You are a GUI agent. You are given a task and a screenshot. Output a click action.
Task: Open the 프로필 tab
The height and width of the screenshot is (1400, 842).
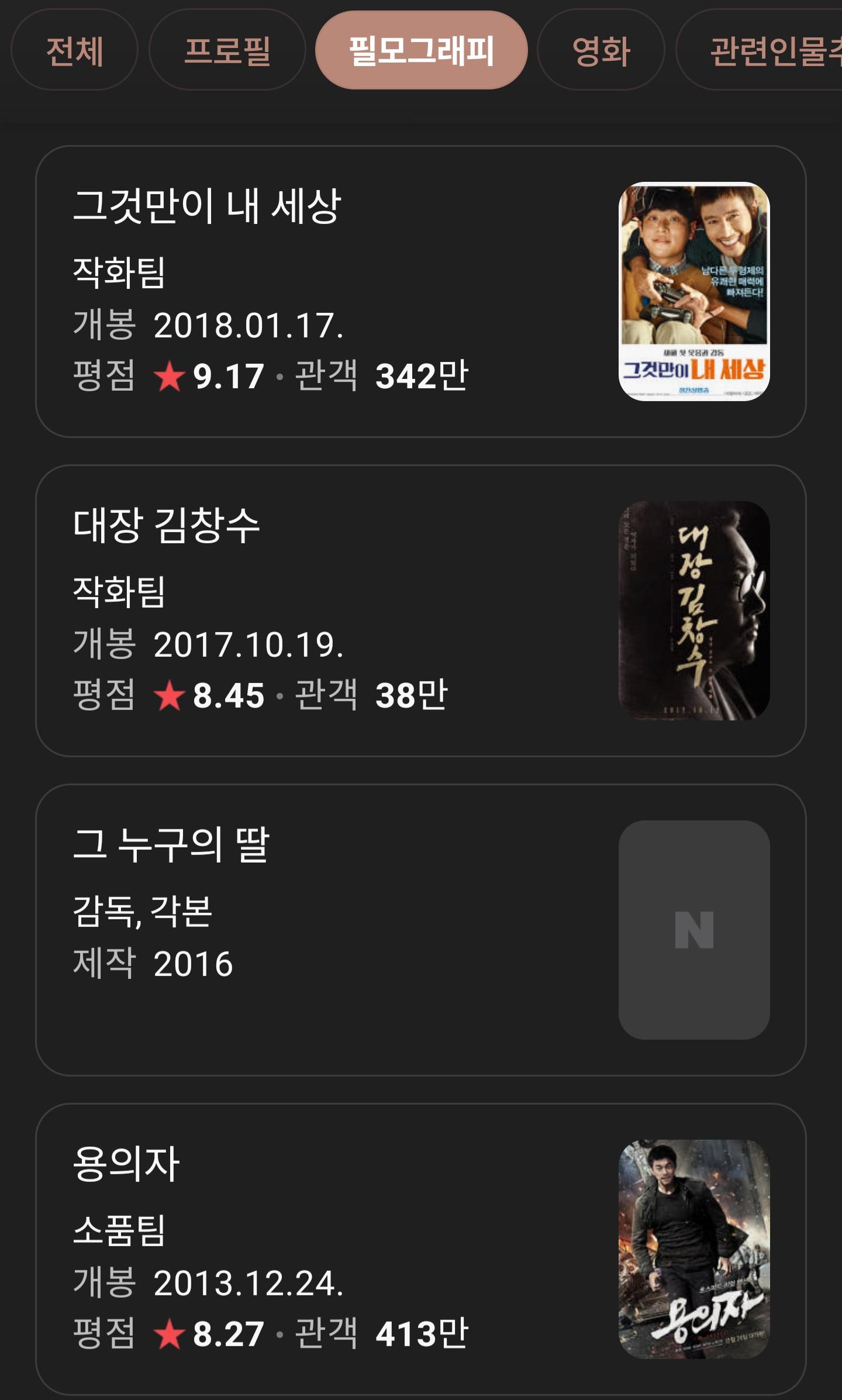coord(227,50)
